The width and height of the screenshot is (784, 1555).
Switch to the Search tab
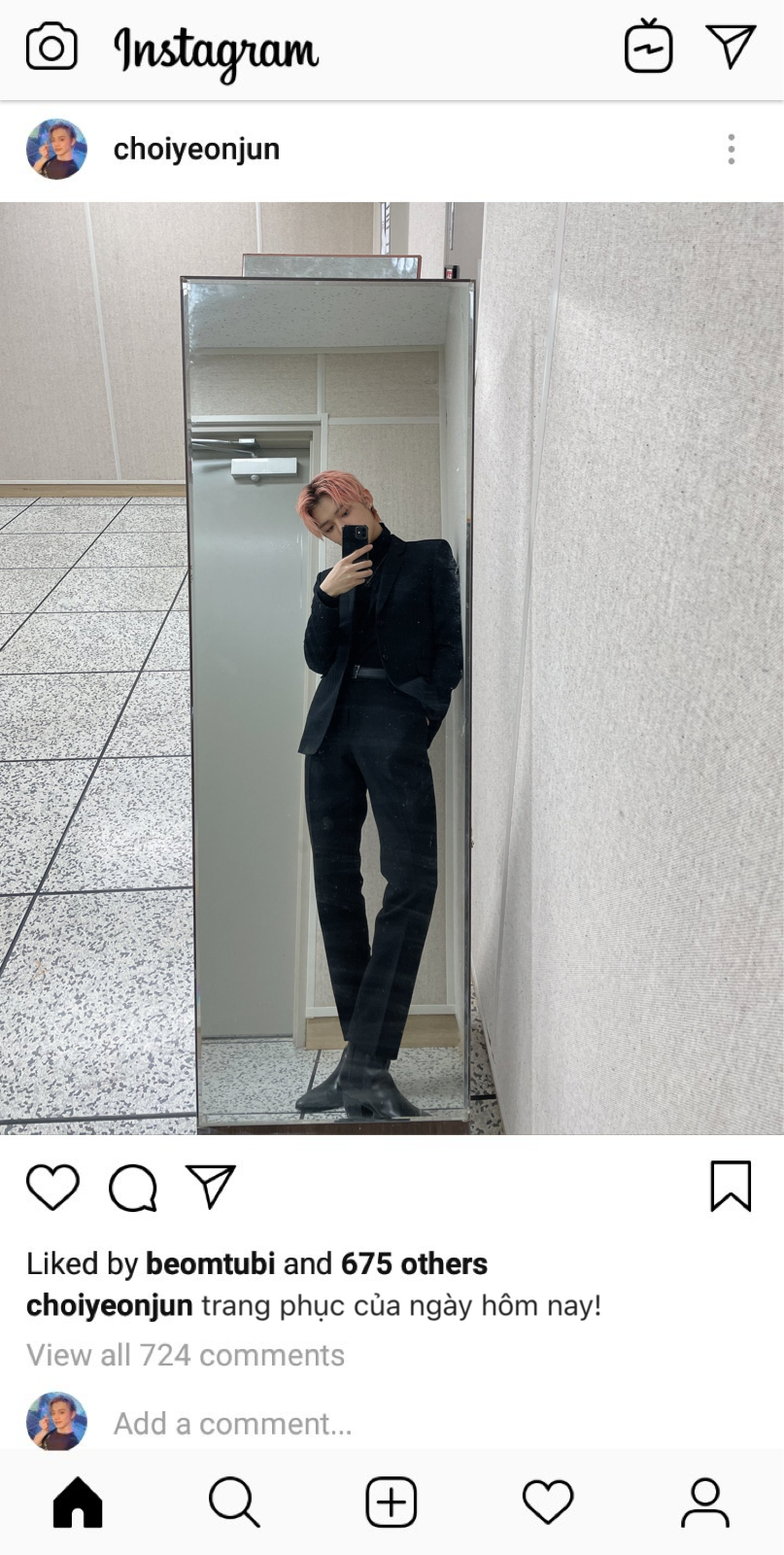tap(234, 1503)
